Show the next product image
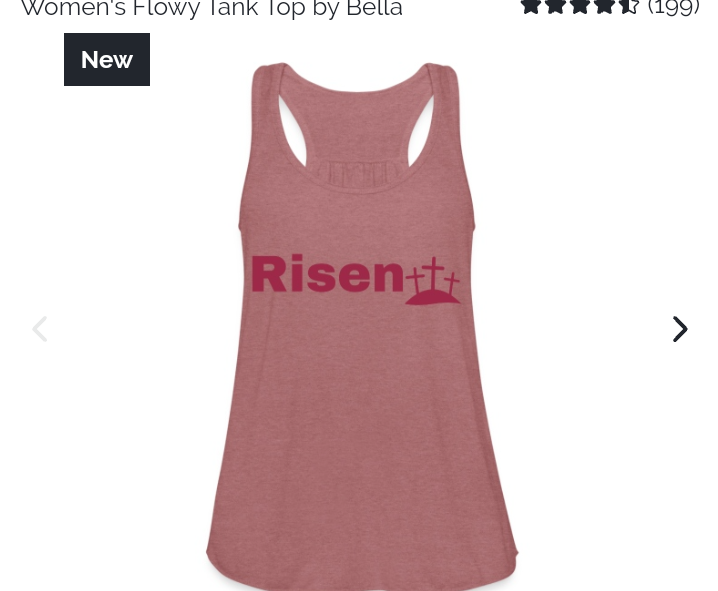Image resolution: width=718 pixels, height=591 pixels. click(x=680, y=329)
